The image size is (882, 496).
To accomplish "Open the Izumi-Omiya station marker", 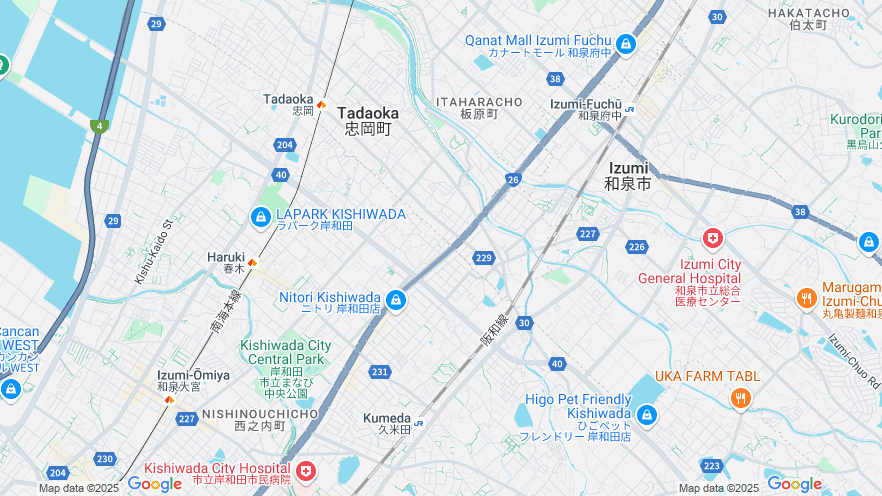I will coord(169,399).
